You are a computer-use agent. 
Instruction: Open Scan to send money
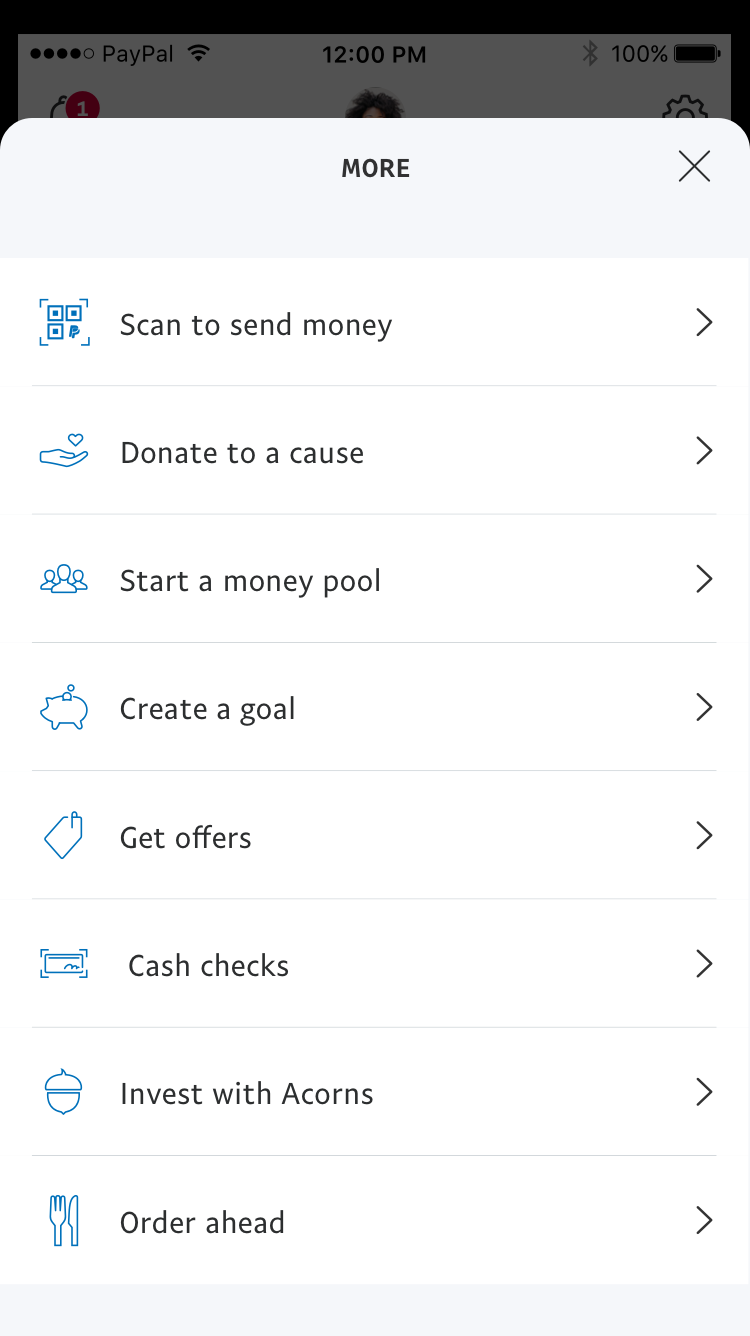[x=374, y=323]
